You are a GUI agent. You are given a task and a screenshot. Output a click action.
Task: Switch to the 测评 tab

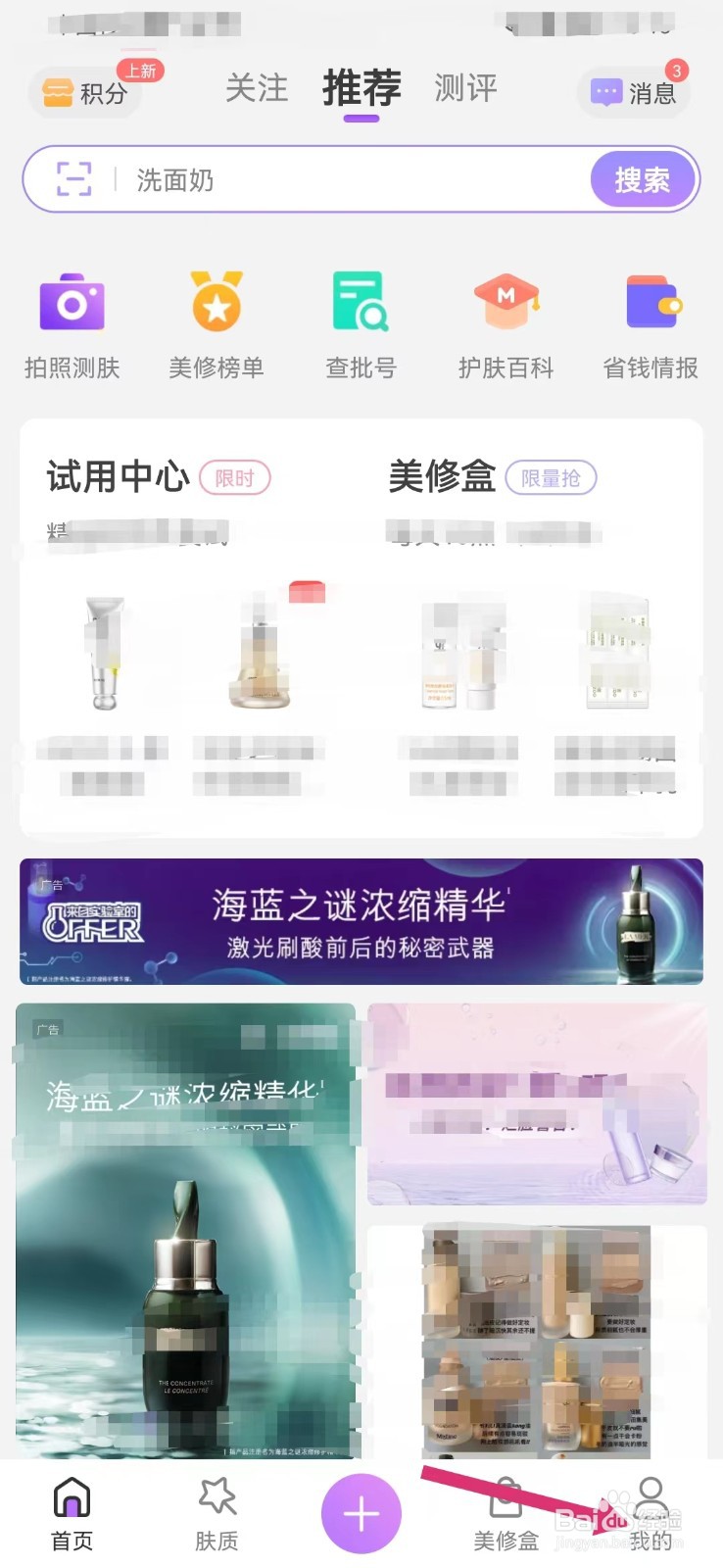pyautogui.click(x=465, y=88)
